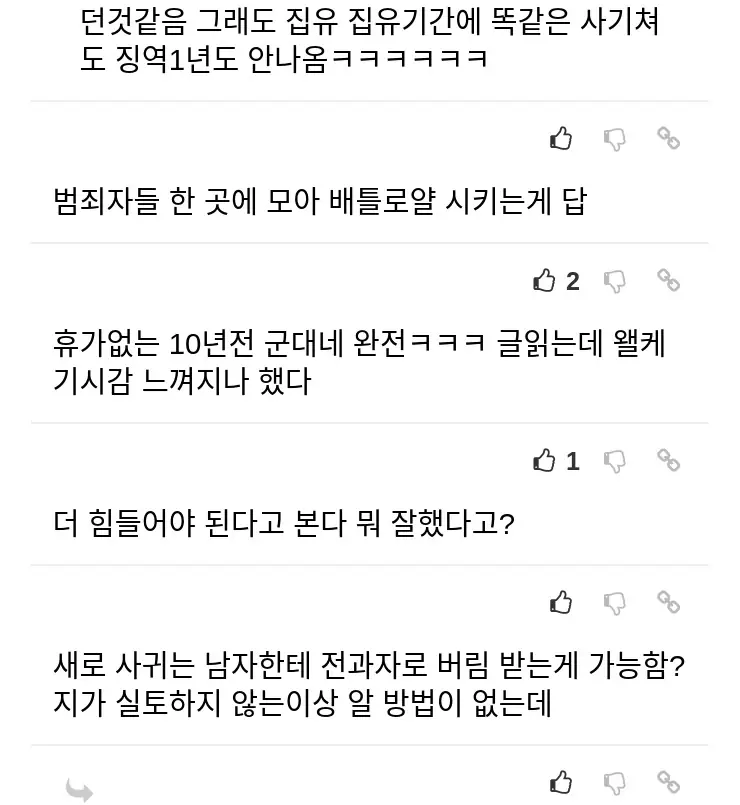
Task: Dislike the comment starting with 새로 사귀는
Action: (x=615, y=603)
